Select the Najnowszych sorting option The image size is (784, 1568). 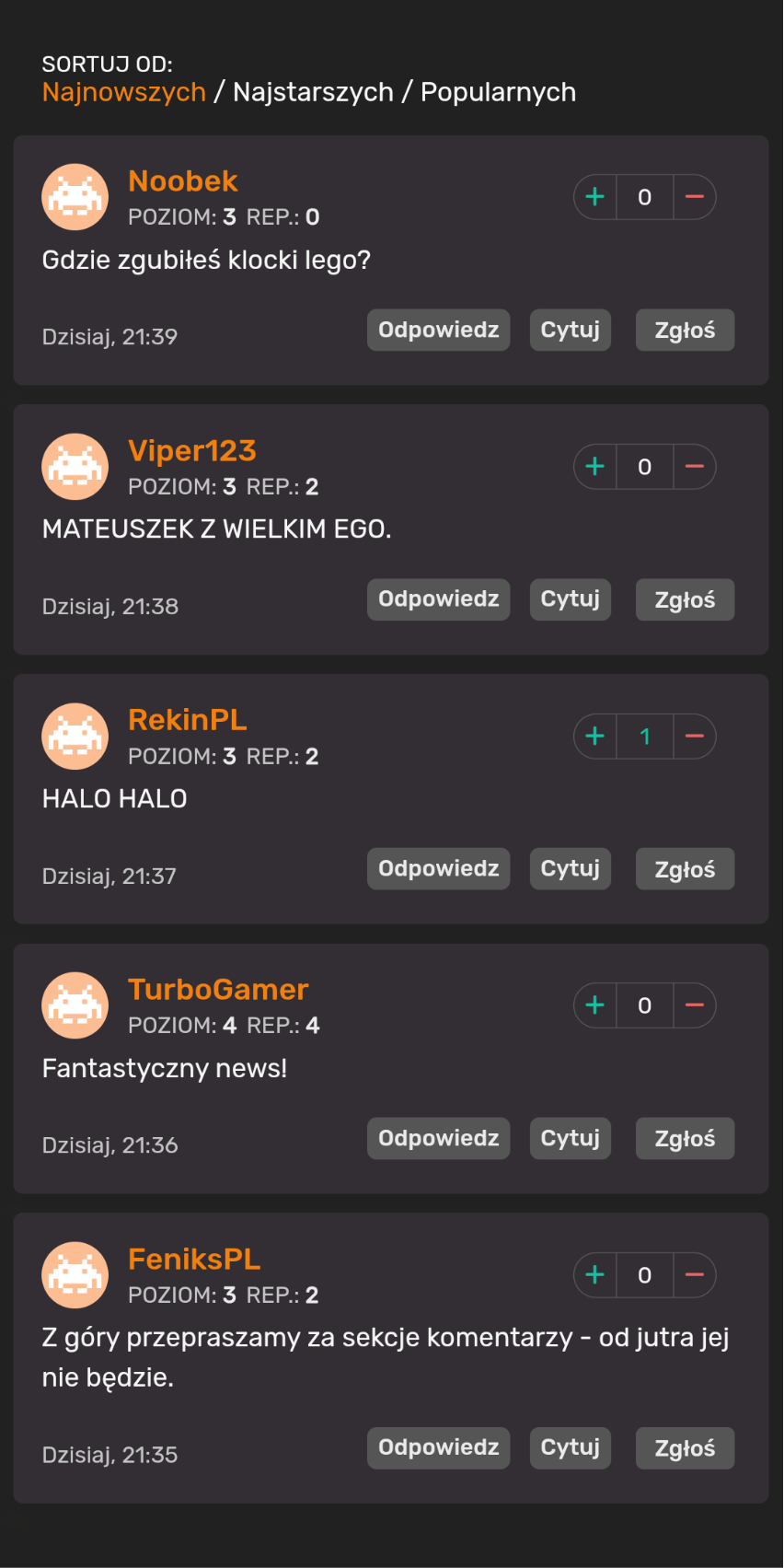[x=124, y=92]
